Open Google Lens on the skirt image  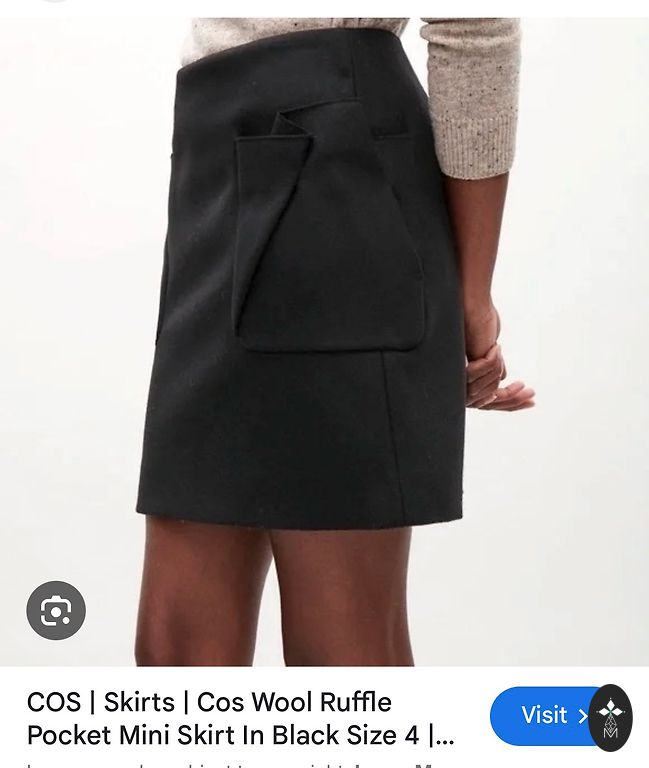[x=56, y=610]
